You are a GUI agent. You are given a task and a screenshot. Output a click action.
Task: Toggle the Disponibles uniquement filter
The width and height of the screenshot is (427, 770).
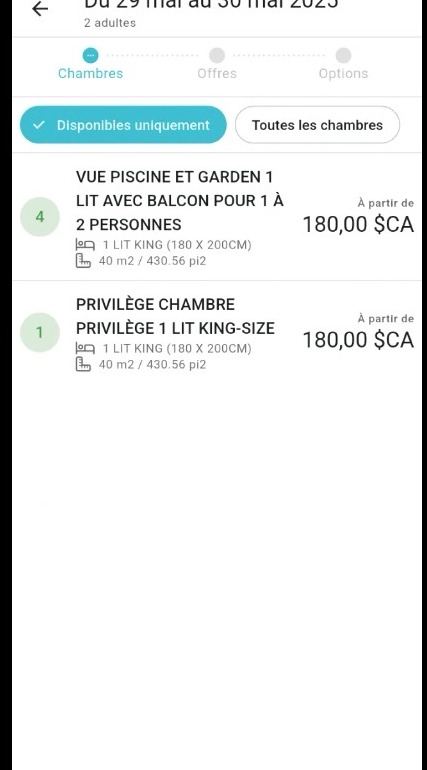[123, 125]
